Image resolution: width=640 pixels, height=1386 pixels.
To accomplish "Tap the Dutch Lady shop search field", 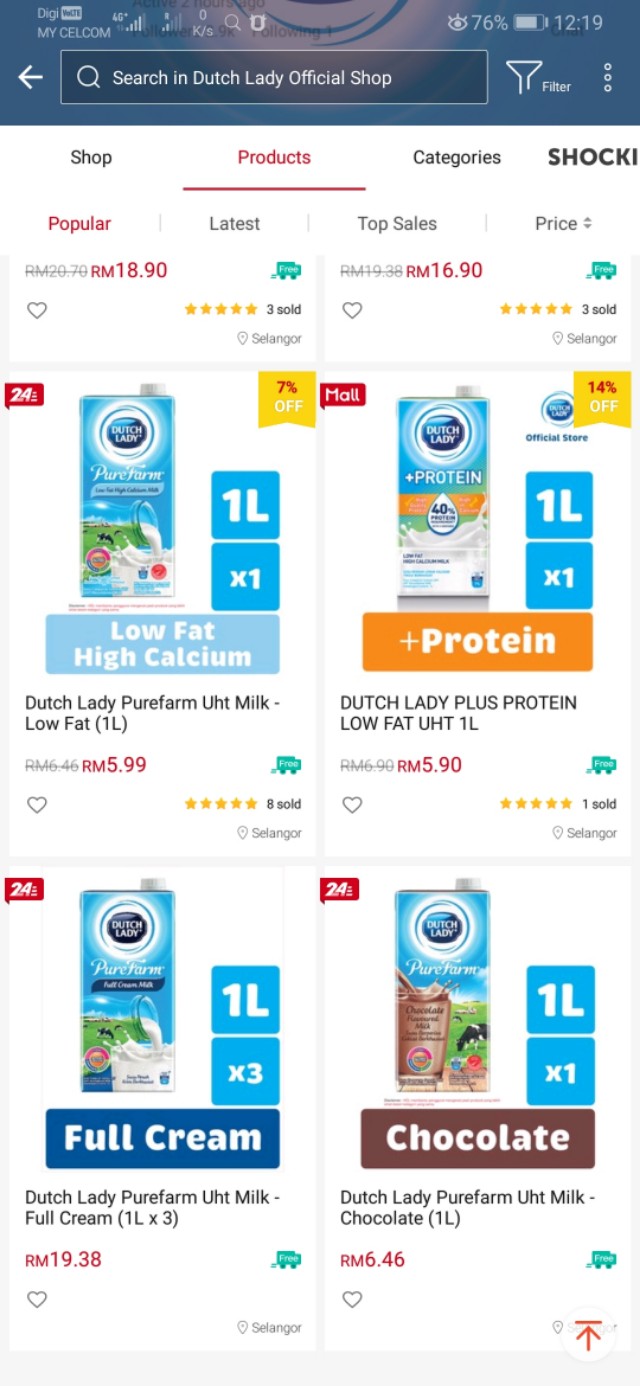I will click(x=273, y=78).
